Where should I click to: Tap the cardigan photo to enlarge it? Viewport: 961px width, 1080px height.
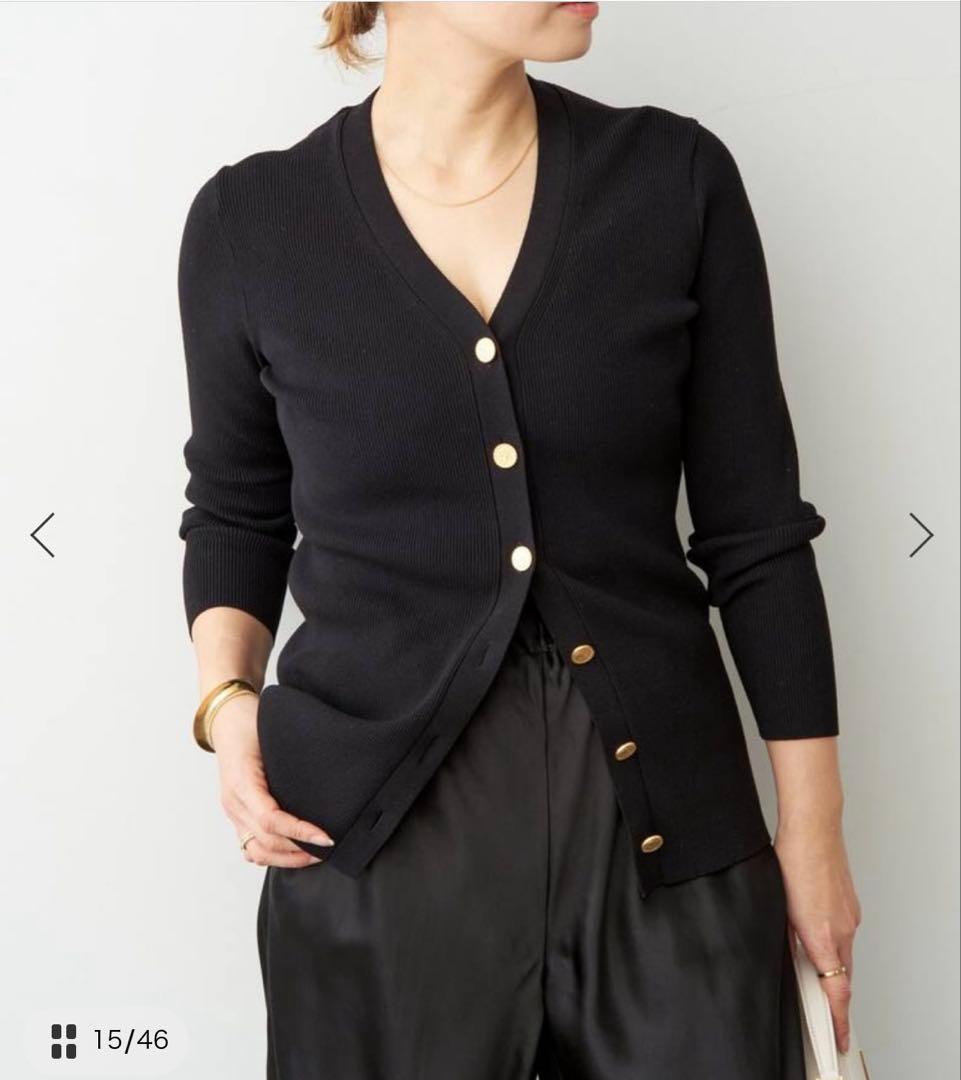coord(480,540)
